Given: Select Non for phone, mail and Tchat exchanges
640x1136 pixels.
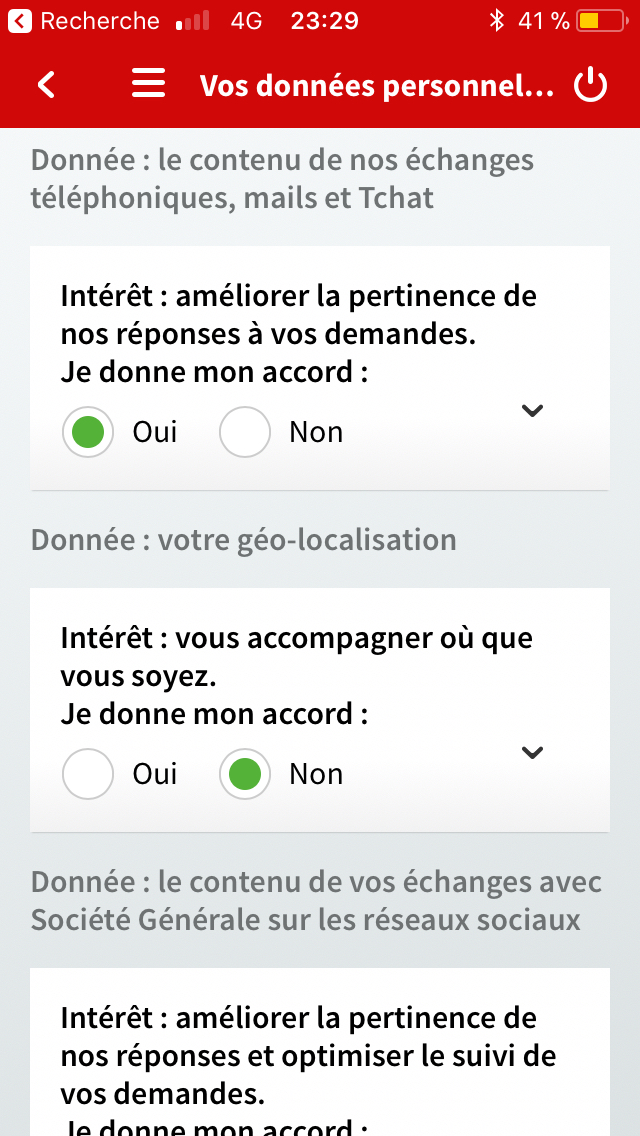Looking at the screenshot, I should tap(245, 433).
